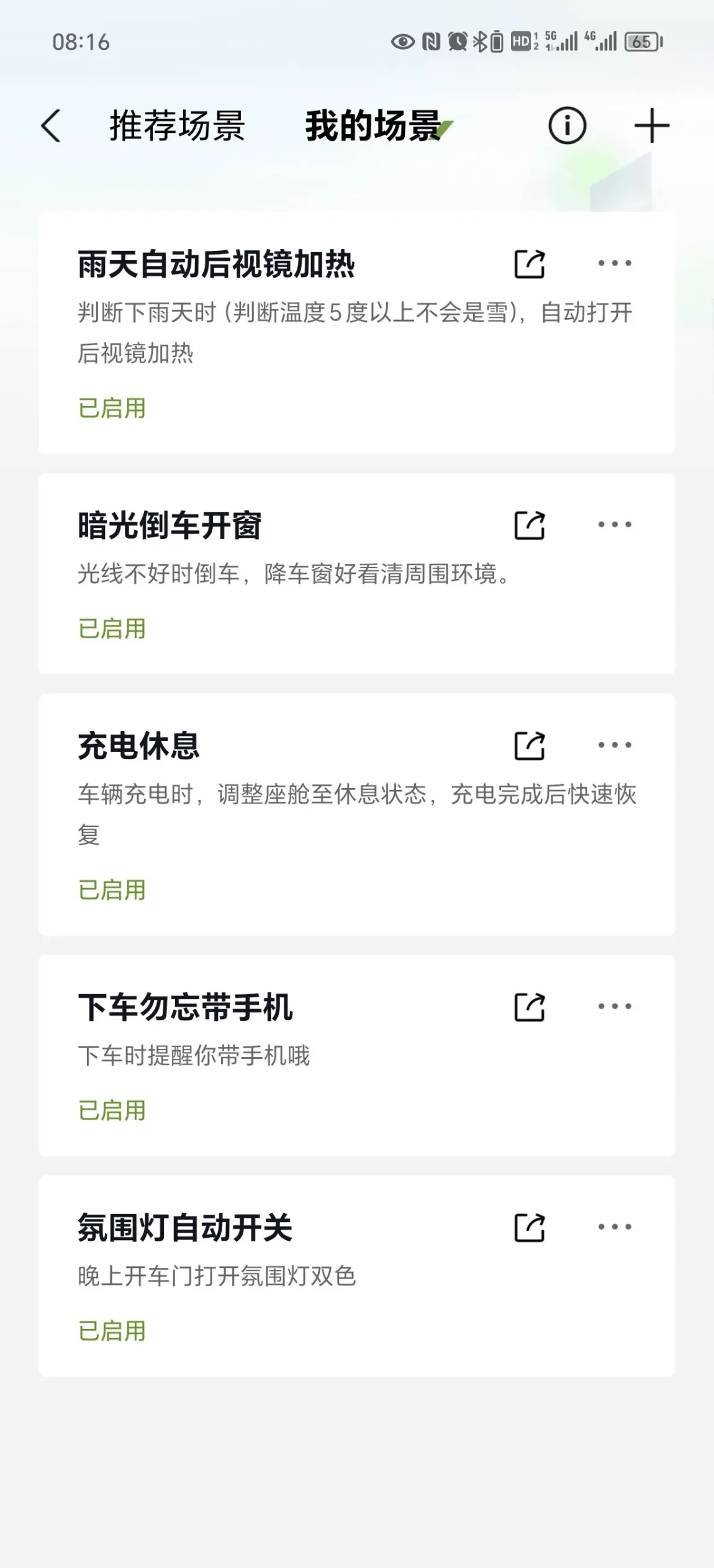Share the 暗光倒车开窗 scene
Image resolution: width=714 pixels, height=1568 pixels.
[x=530, y=525]
